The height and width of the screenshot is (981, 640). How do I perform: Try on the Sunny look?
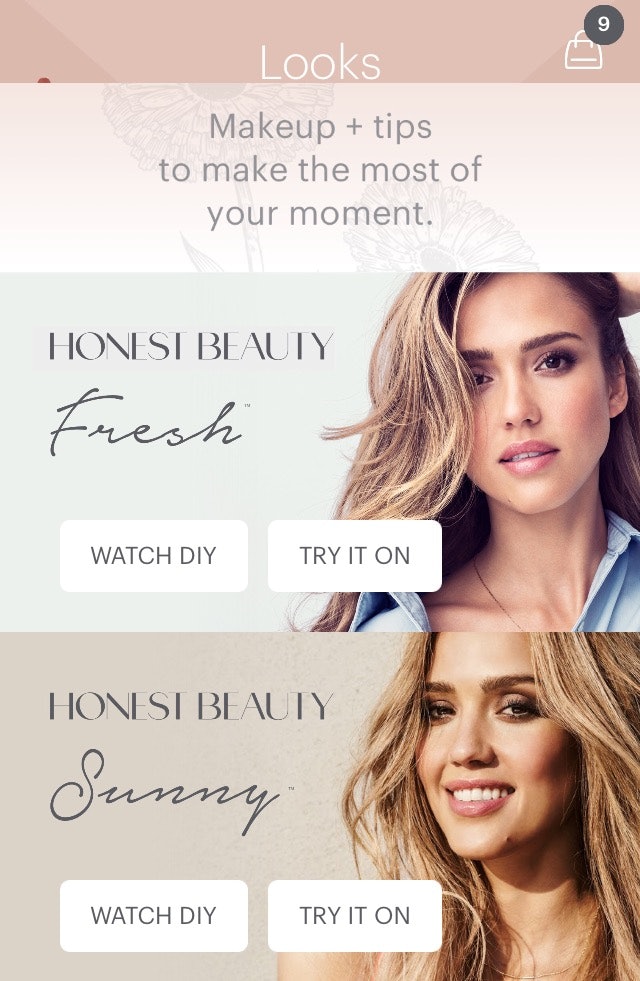point(354,916)
